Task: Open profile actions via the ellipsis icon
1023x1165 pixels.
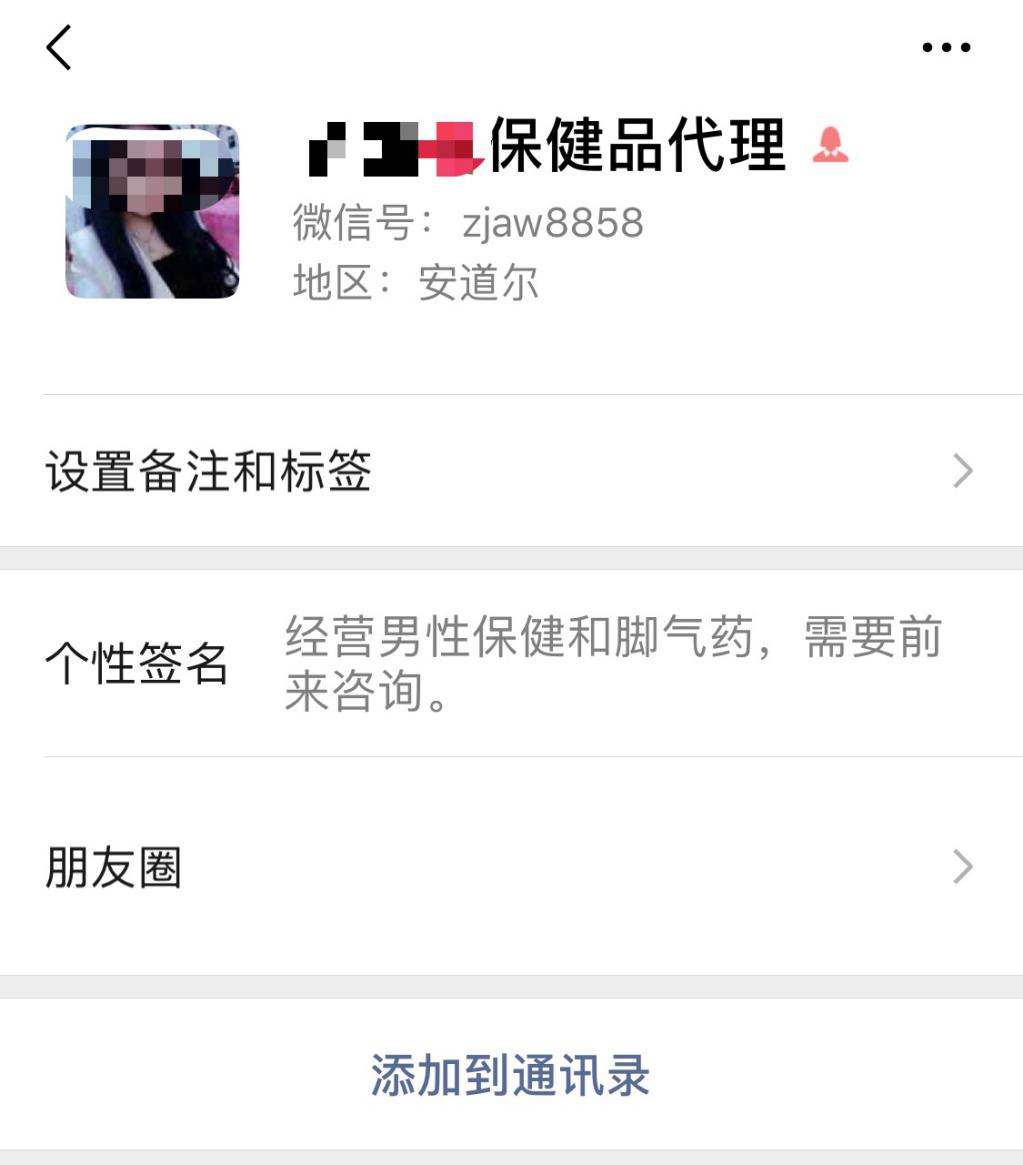Action: [946, 45]
